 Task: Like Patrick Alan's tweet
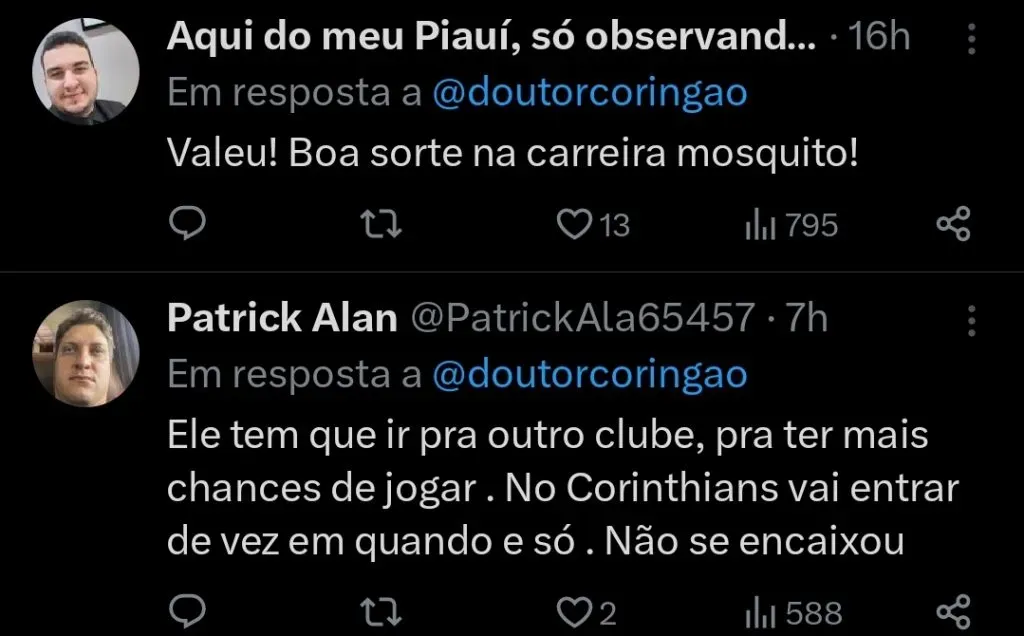pos(575,610)
